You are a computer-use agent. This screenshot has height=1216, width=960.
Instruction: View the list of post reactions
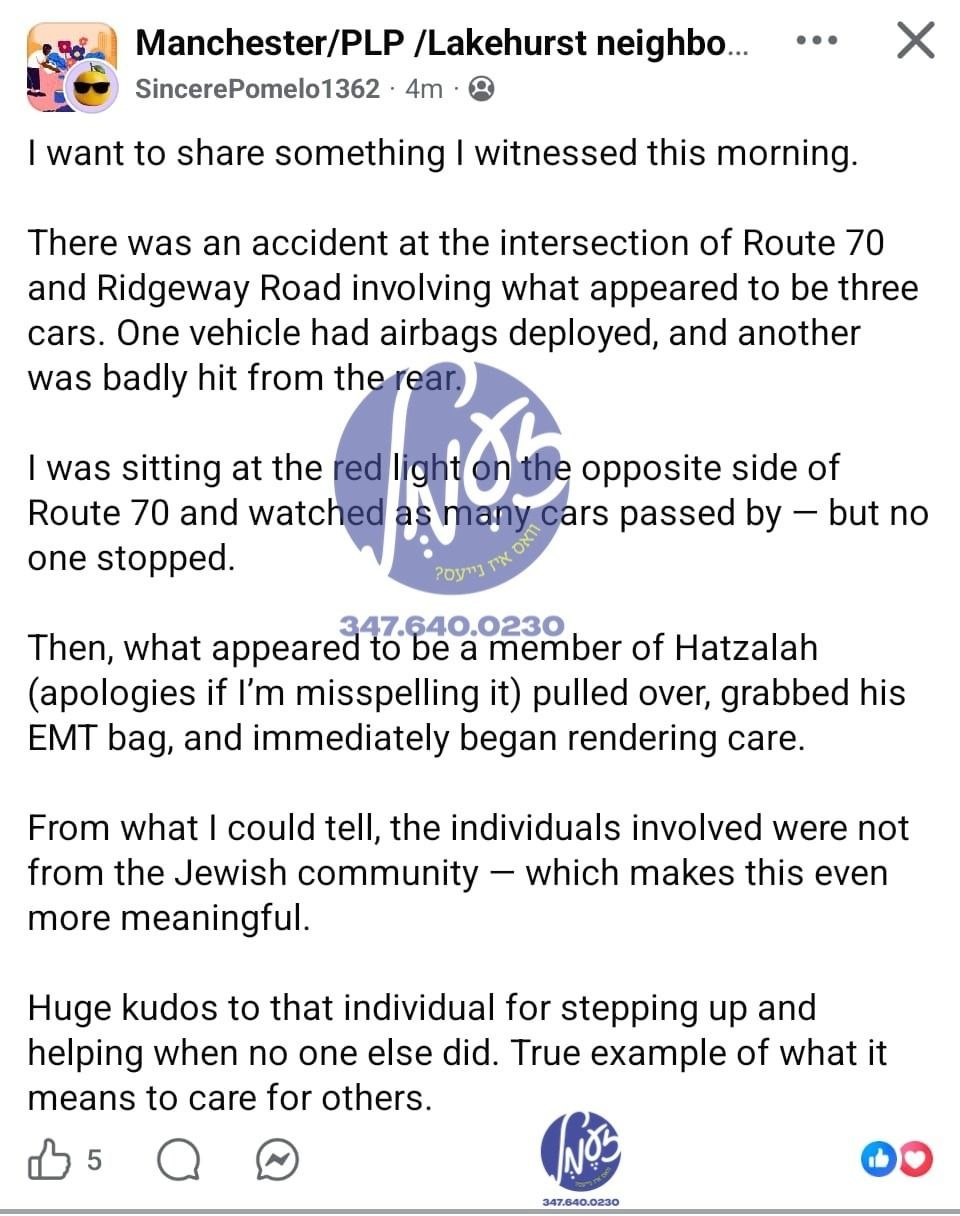point(896,1158)
